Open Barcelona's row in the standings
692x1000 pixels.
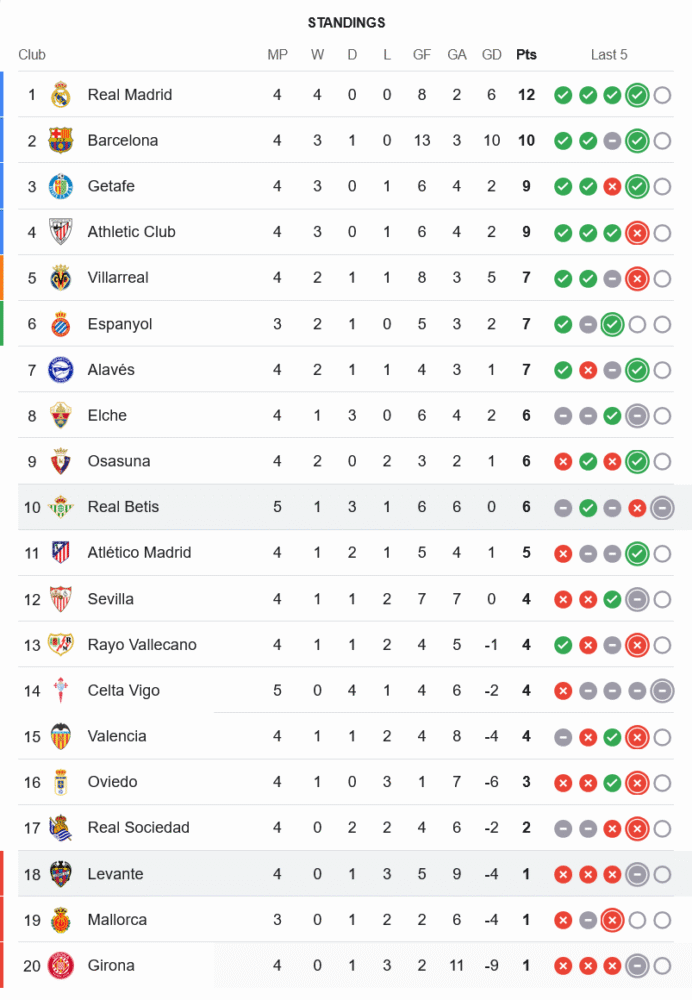pyautogui.click(x=123, y=141)
